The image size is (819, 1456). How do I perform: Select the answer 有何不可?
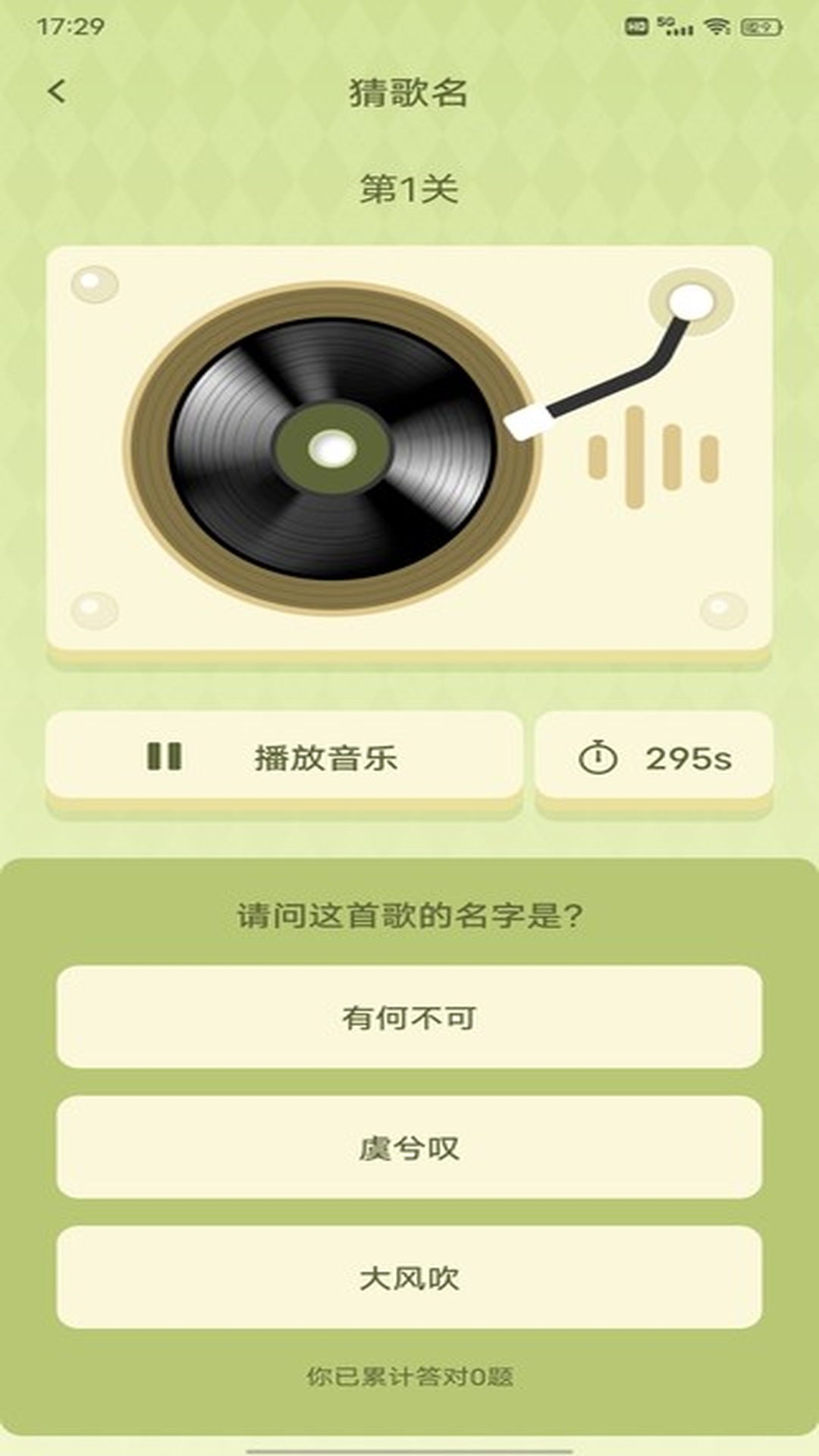point(409,1018)
